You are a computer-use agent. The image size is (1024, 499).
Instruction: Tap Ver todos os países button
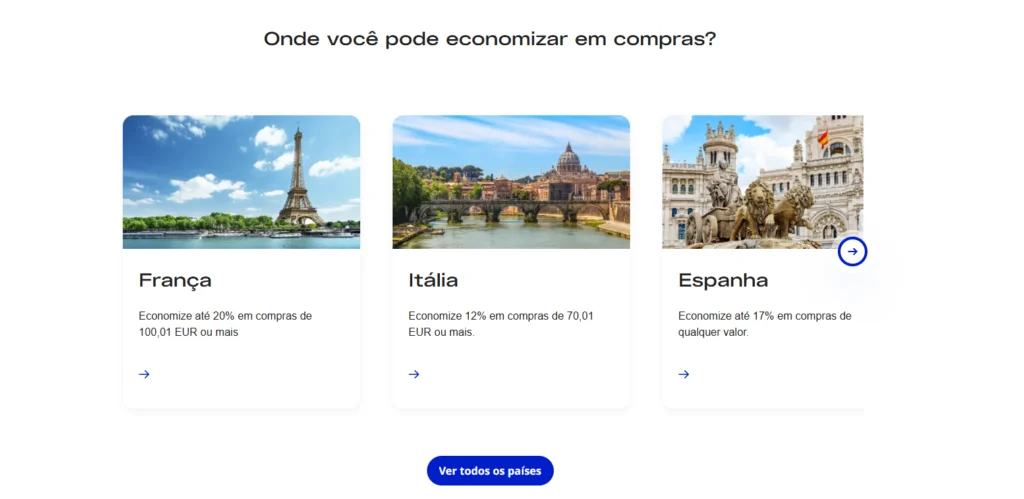pos(490,471)
